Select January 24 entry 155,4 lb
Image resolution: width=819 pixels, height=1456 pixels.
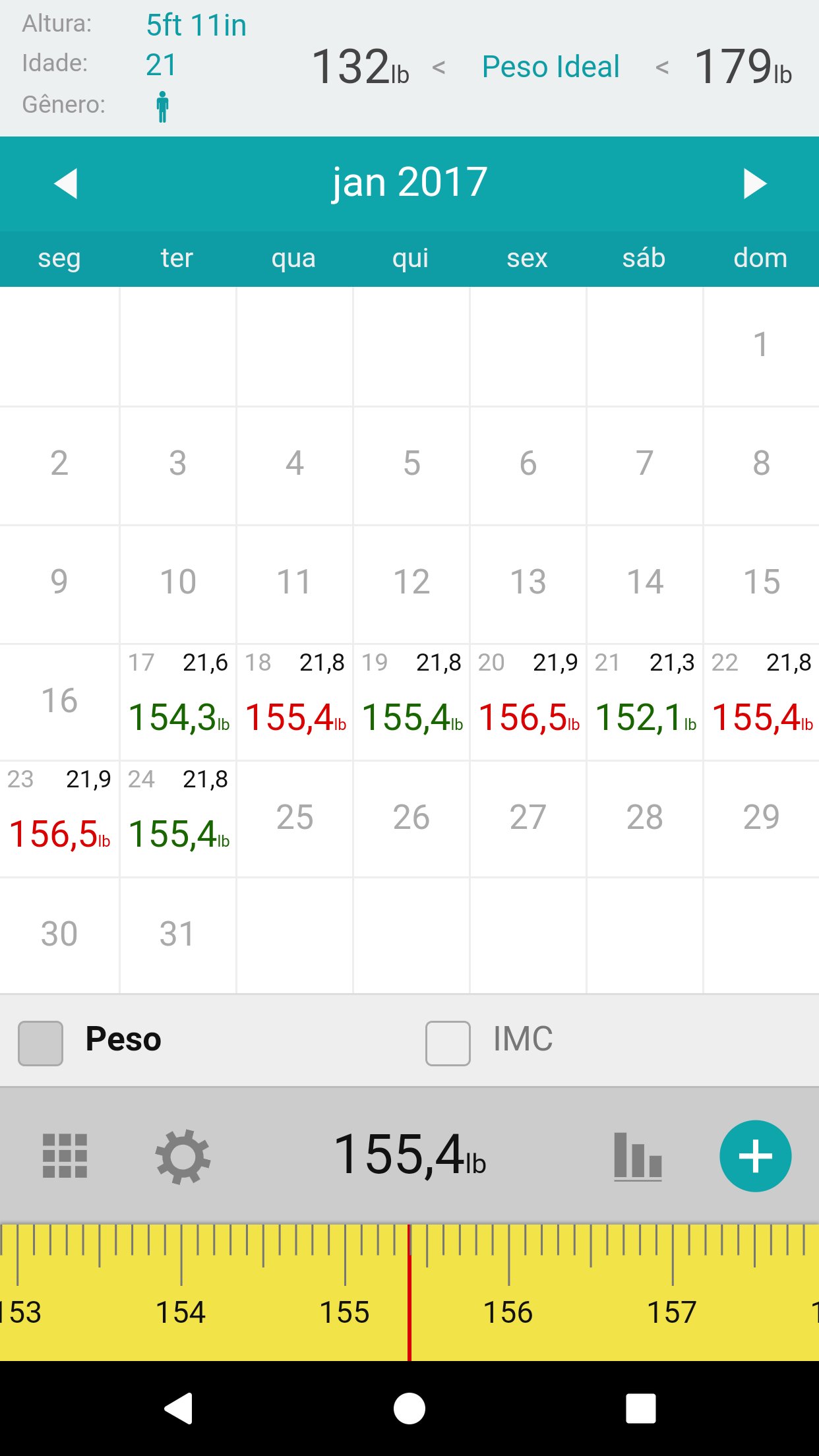click(178, 819)
